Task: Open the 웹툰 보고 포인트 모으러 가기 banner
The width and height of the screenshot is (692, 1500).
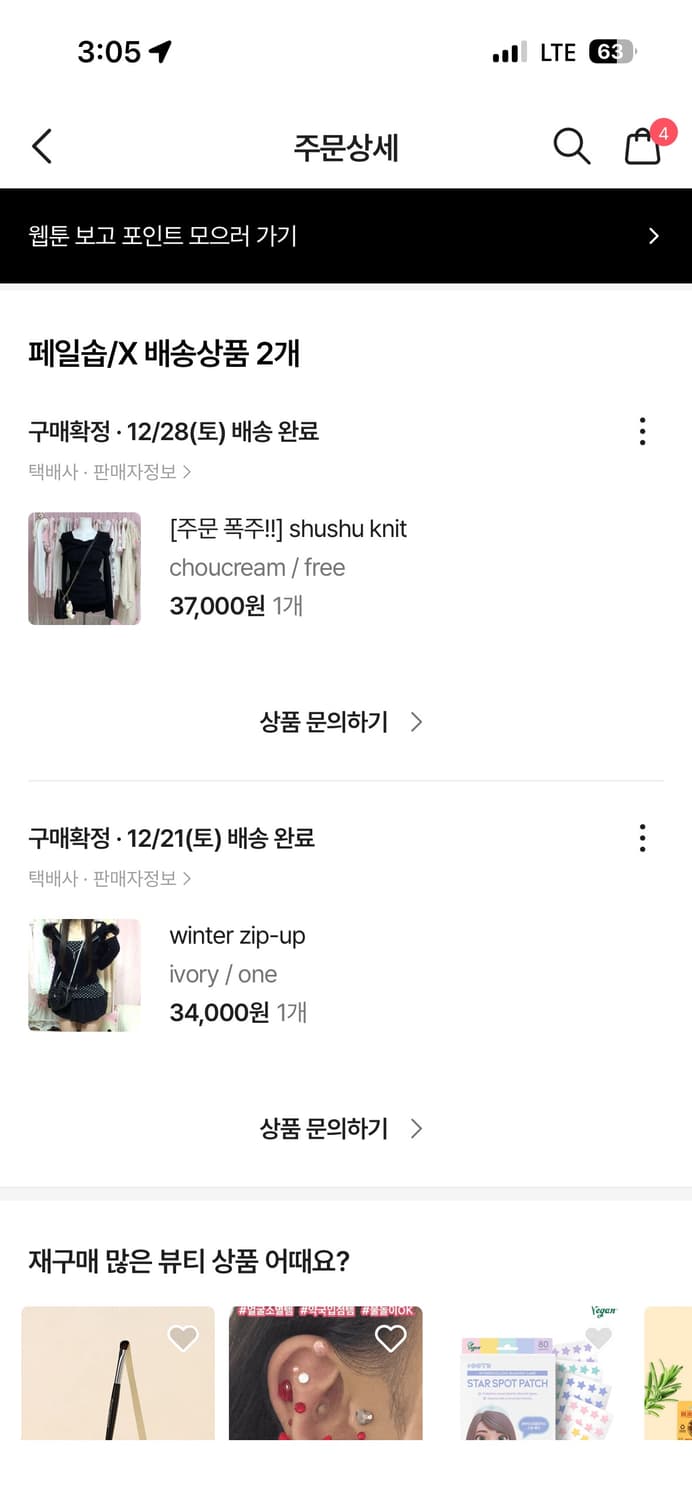Action: pos(346,236)
